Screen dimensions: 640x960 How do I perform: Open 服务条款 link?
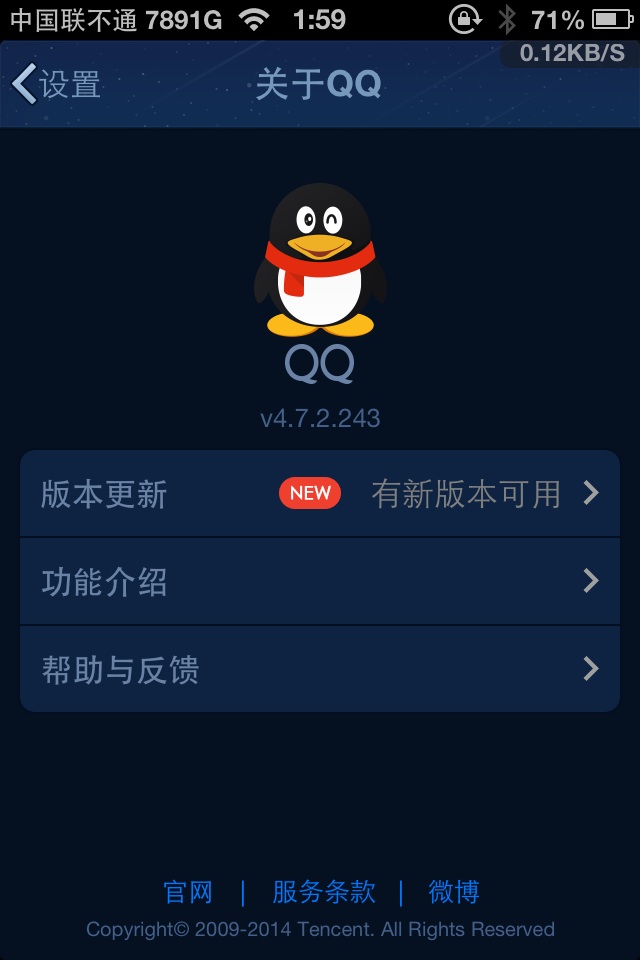pos(324,891)
